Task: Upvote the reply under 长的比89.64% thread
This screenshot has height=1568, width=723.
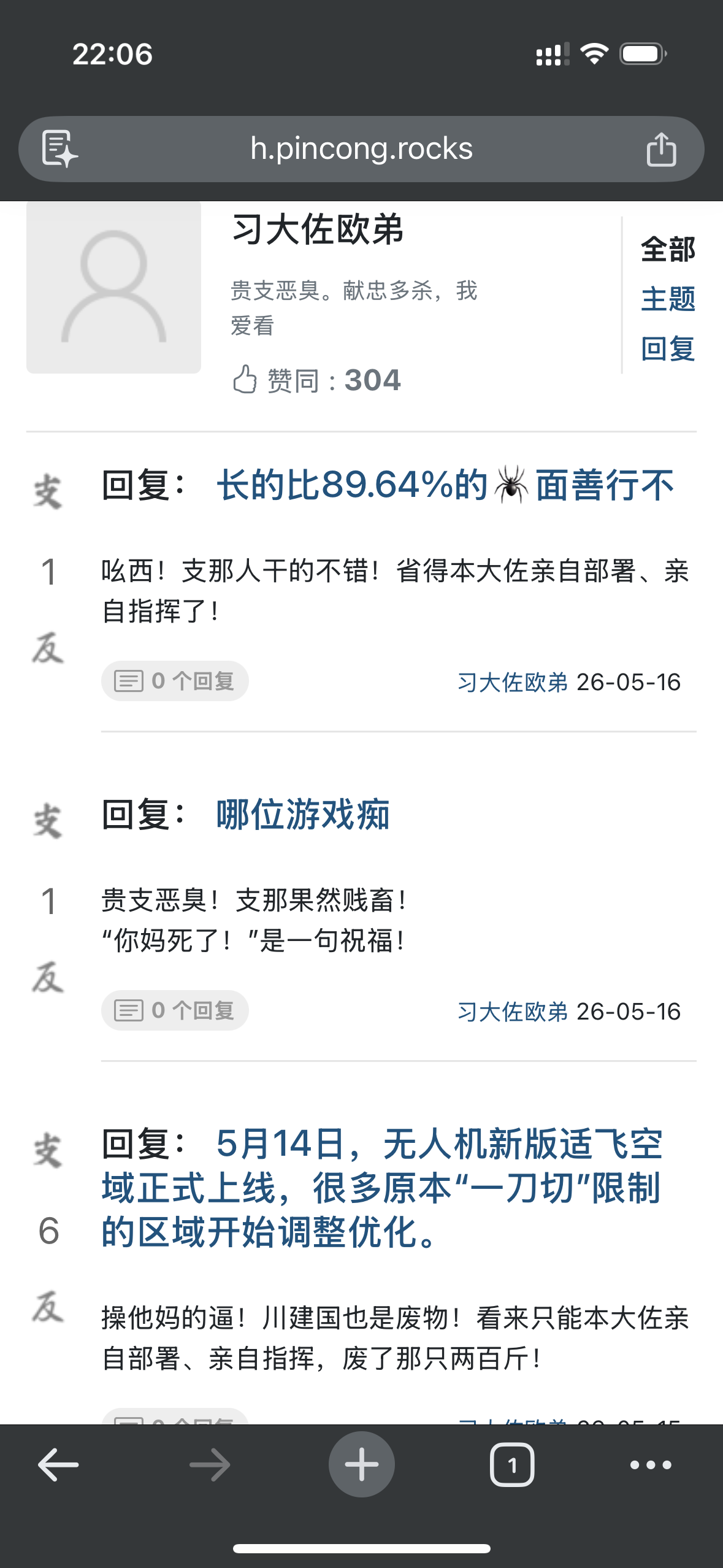Action: pos(48,493)
